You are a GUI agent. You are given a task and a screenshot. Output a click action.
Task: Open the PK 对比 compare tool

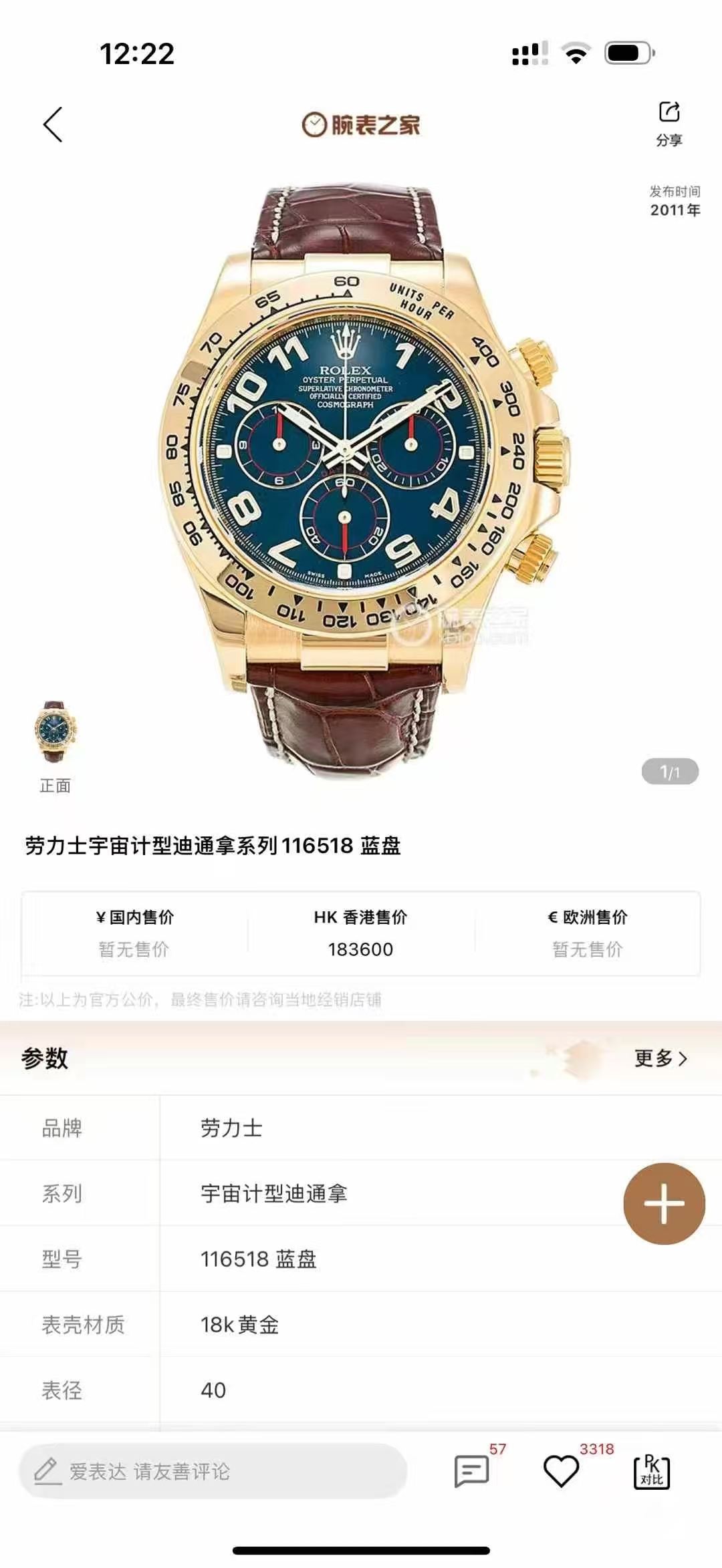pos(651,1471)
